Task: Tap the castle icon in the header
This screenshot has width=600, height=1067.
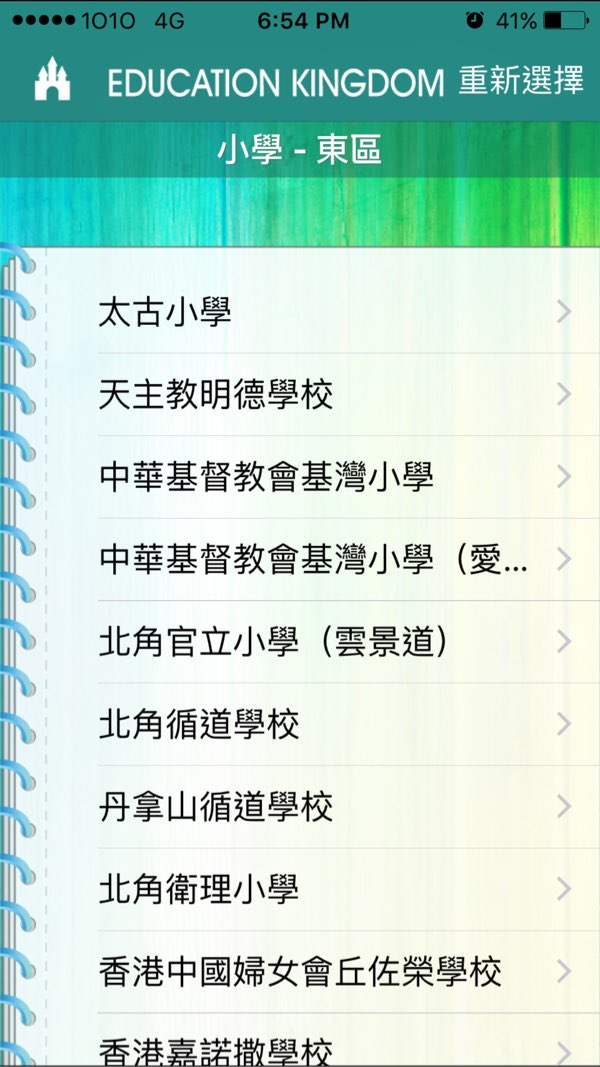Action: click(52, 81)
